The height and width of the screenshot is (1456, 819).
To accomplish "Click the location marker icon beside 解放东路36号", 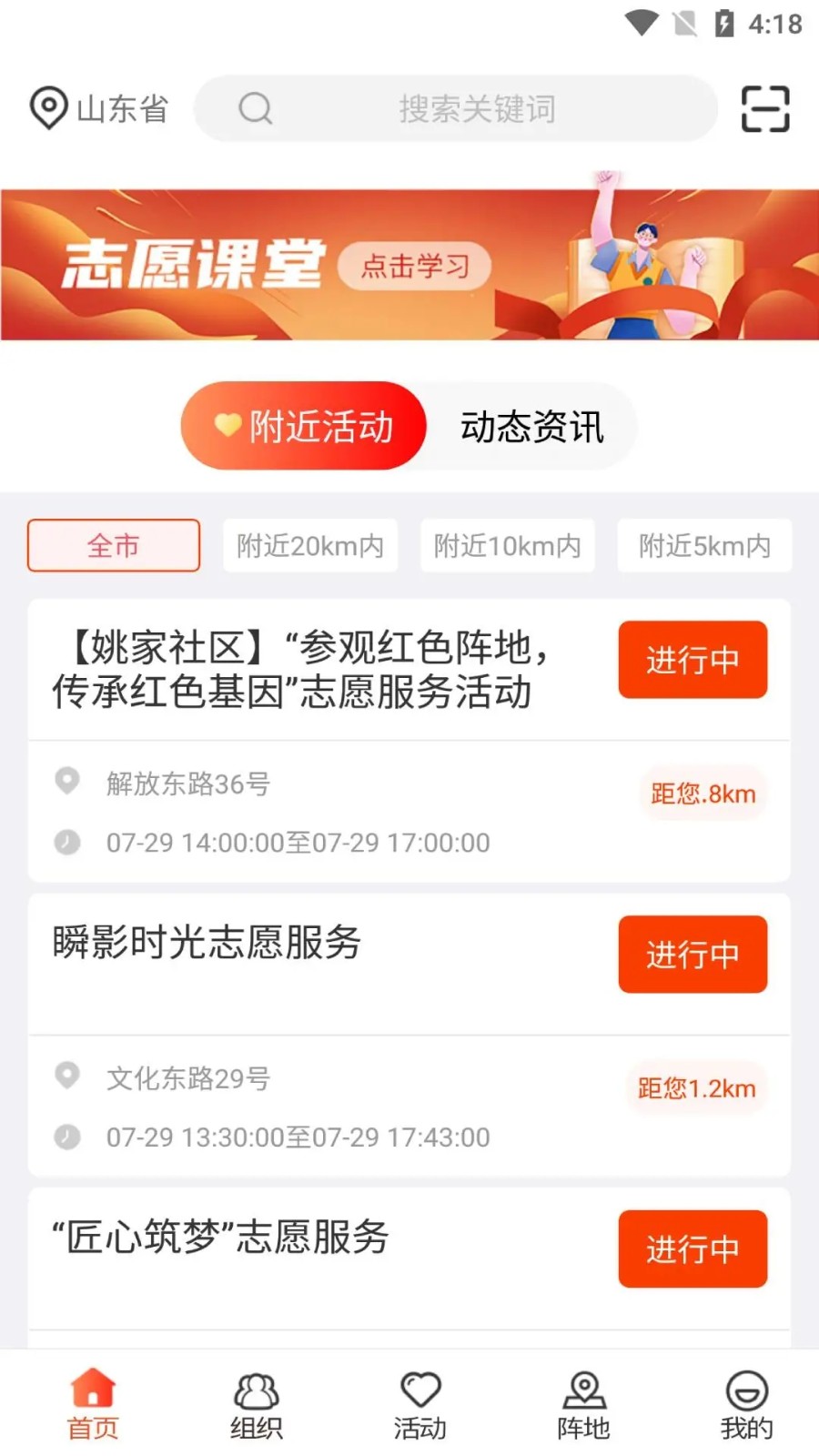I will 66,781.
